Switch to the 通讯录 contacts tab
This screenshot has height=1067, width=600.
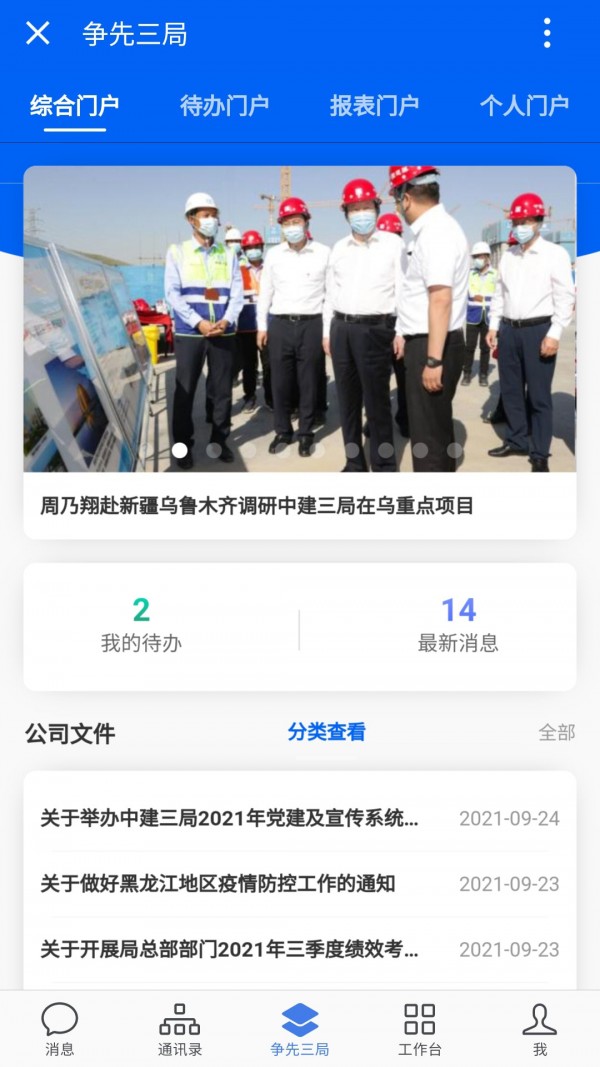pos(180,1028)
